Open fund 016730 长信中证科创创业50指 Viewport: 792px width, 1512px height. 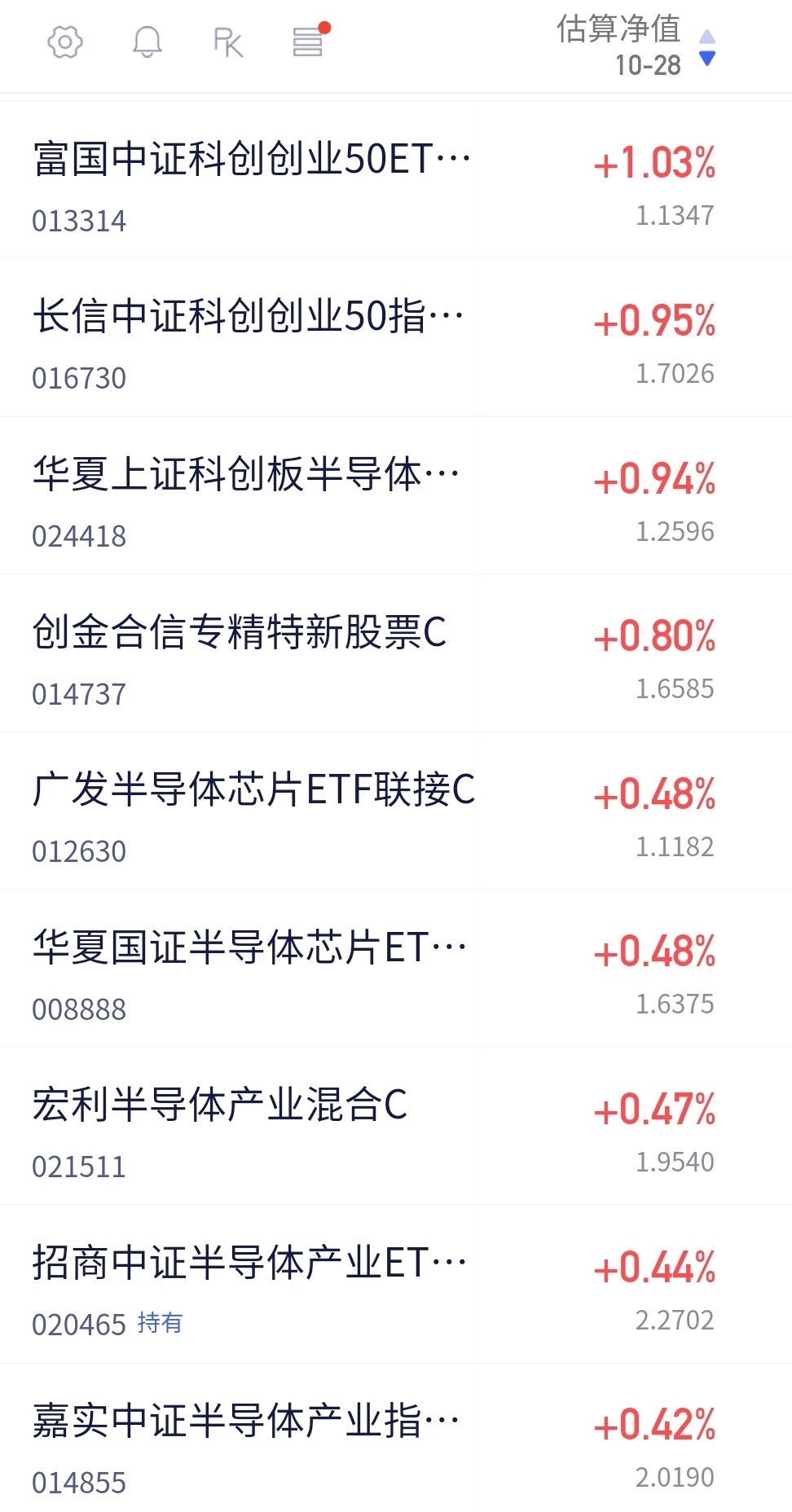pos(249,318)
